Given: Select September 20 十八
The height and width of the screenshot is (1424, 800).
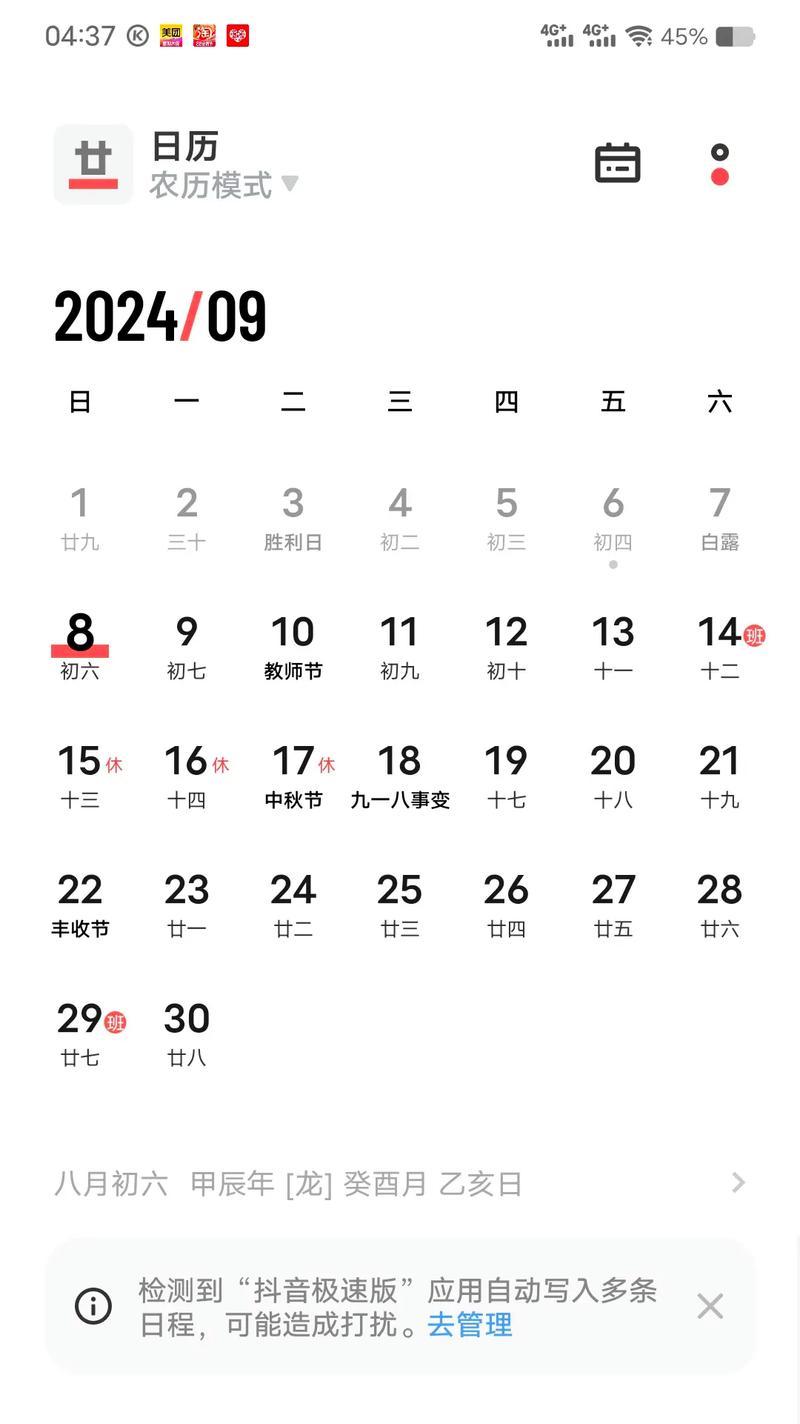Looking at the screenshot, I should point(613,776).
